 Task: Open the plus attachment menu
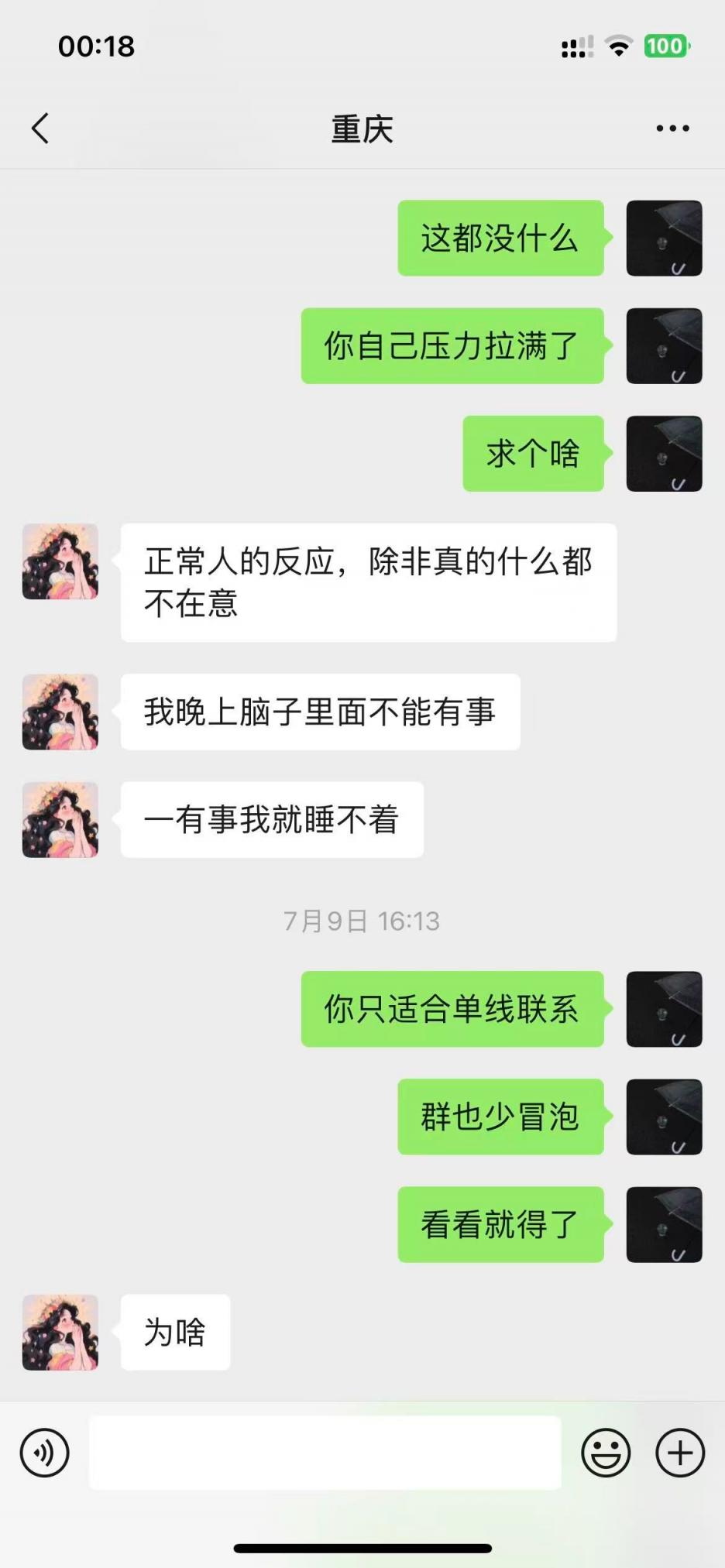680,1453
